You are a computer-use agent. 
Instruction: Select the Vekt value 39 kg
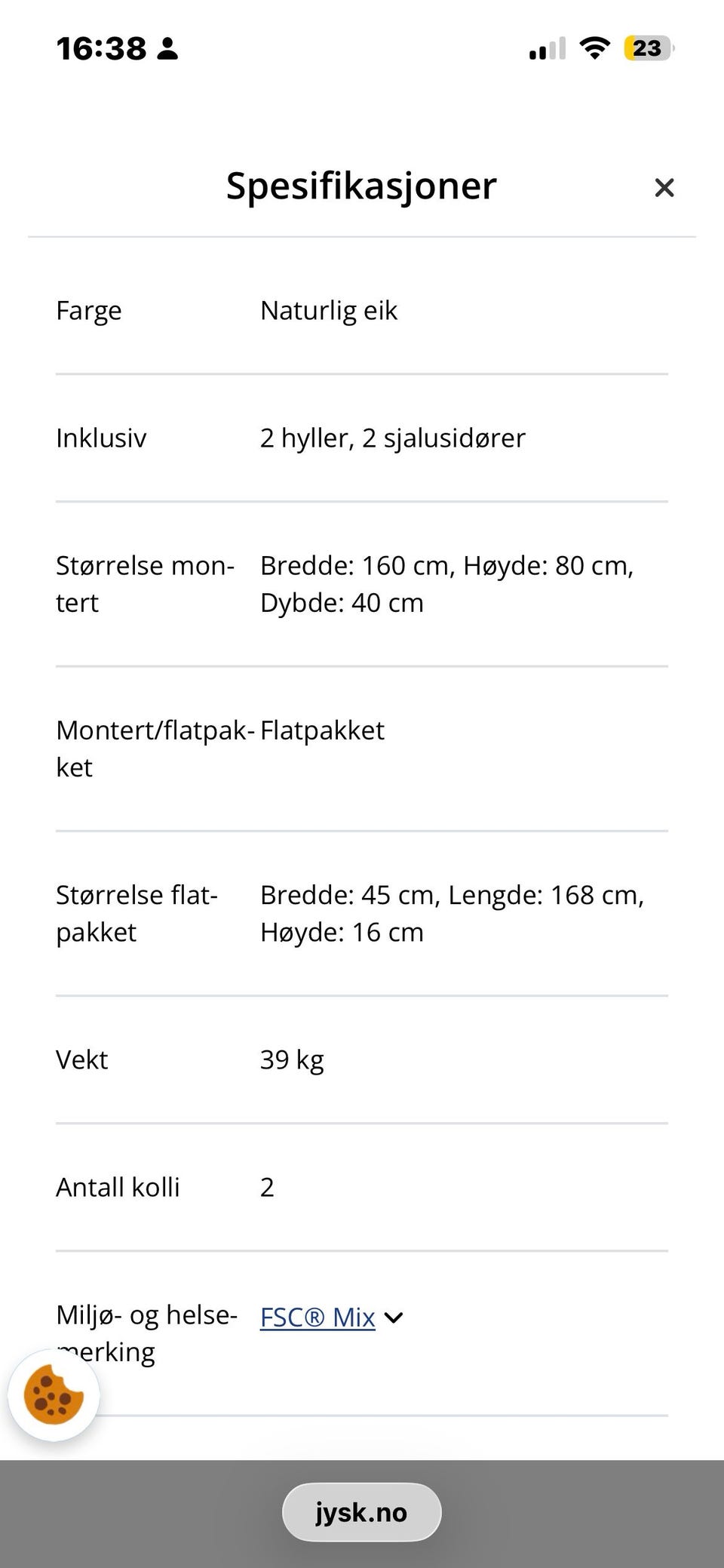292,1059
